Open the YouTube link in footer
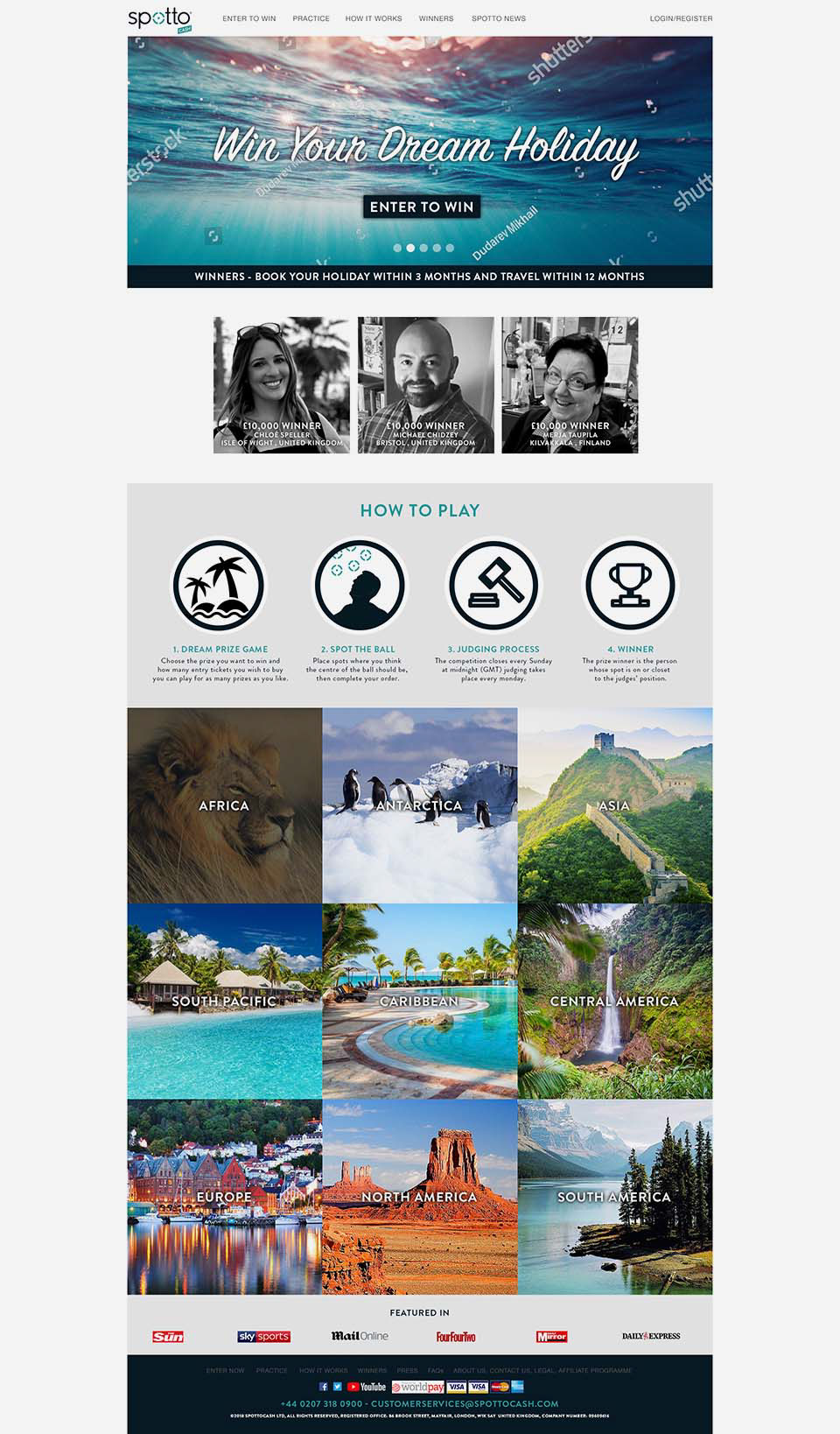 [367, 1387]
